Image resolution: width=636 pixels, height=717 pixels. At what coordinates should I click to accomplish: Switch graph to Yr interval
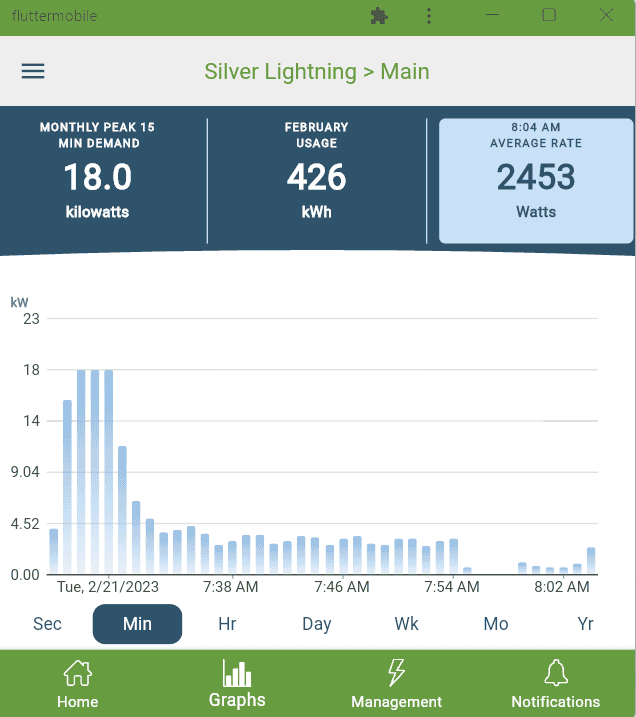tap(586, 624)
